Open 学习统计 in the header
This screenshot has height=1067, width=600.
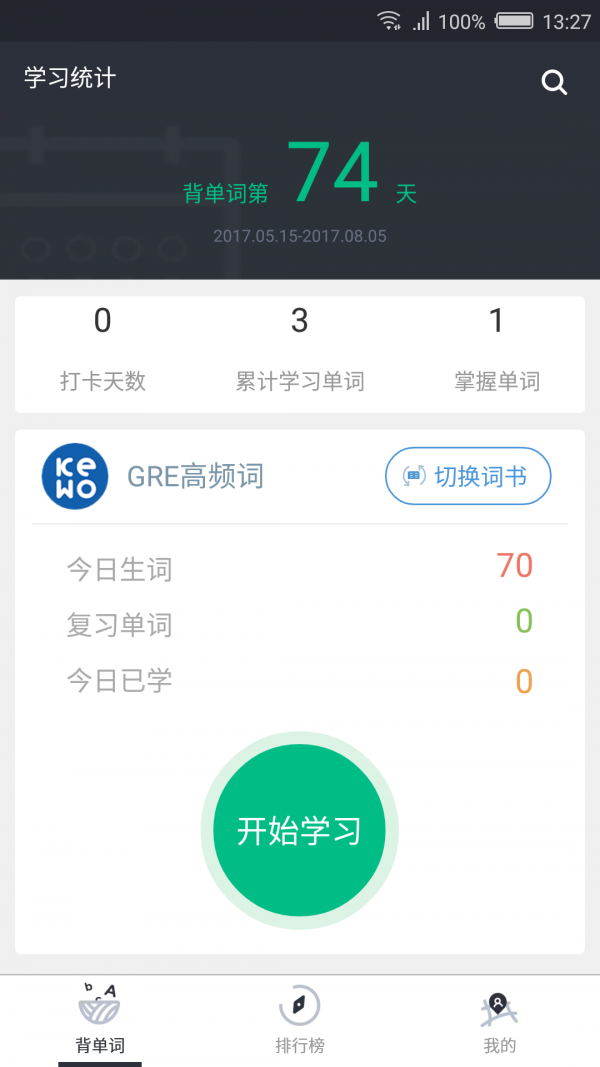[x=70, y=78]
